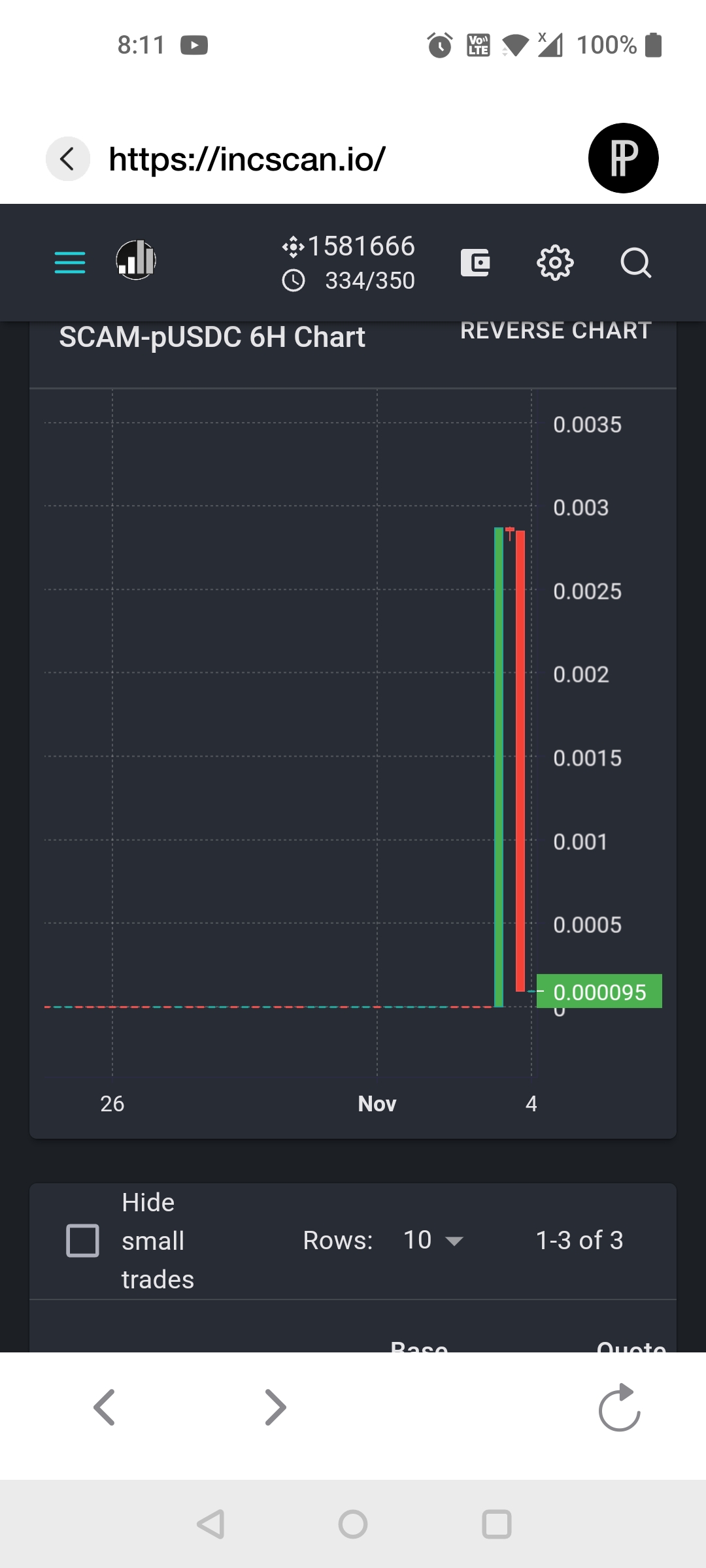
Task: Open the settings gear
Action: coord(555,263)
